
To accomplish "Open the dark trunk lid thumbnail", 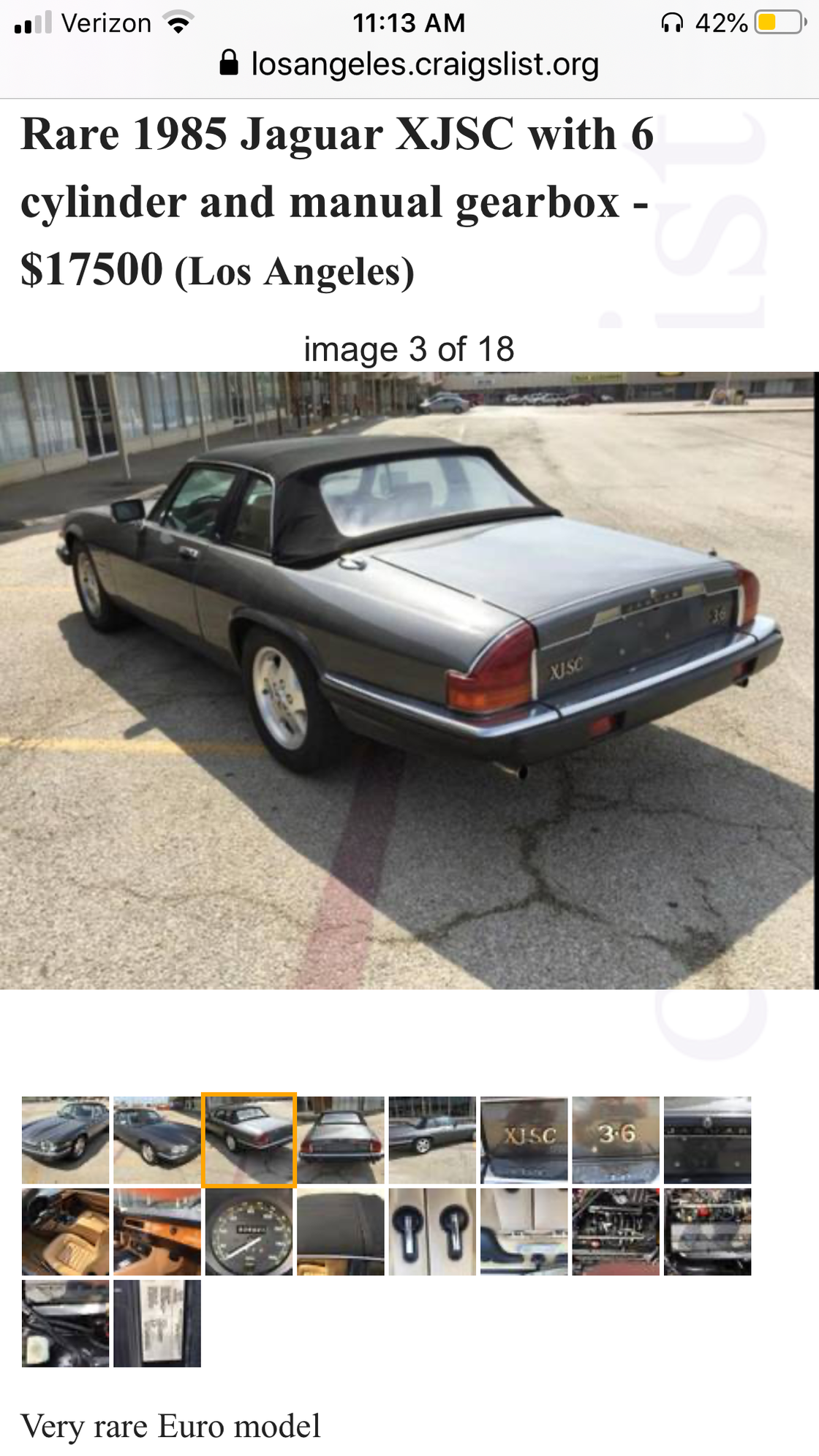I will tap(707, 1140).
